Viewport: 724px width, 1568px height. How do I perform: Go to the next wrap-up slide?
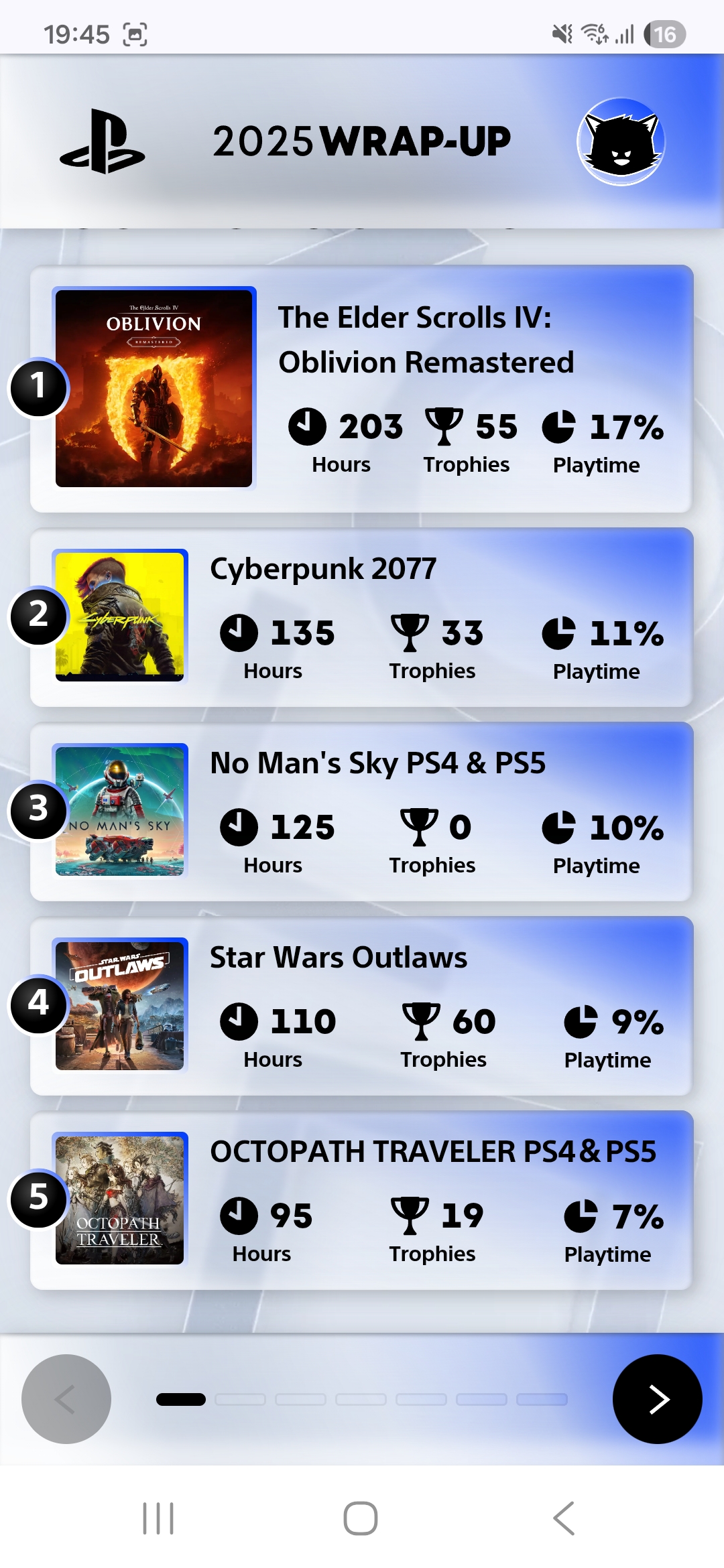point(657,1399)
